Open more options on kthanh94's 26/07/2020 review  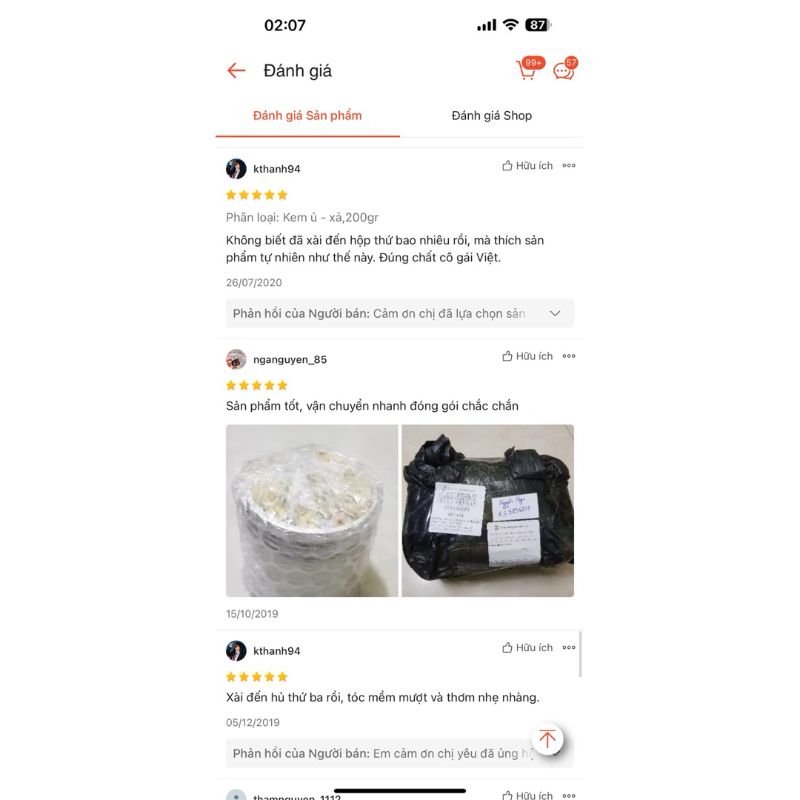point(569,166)
